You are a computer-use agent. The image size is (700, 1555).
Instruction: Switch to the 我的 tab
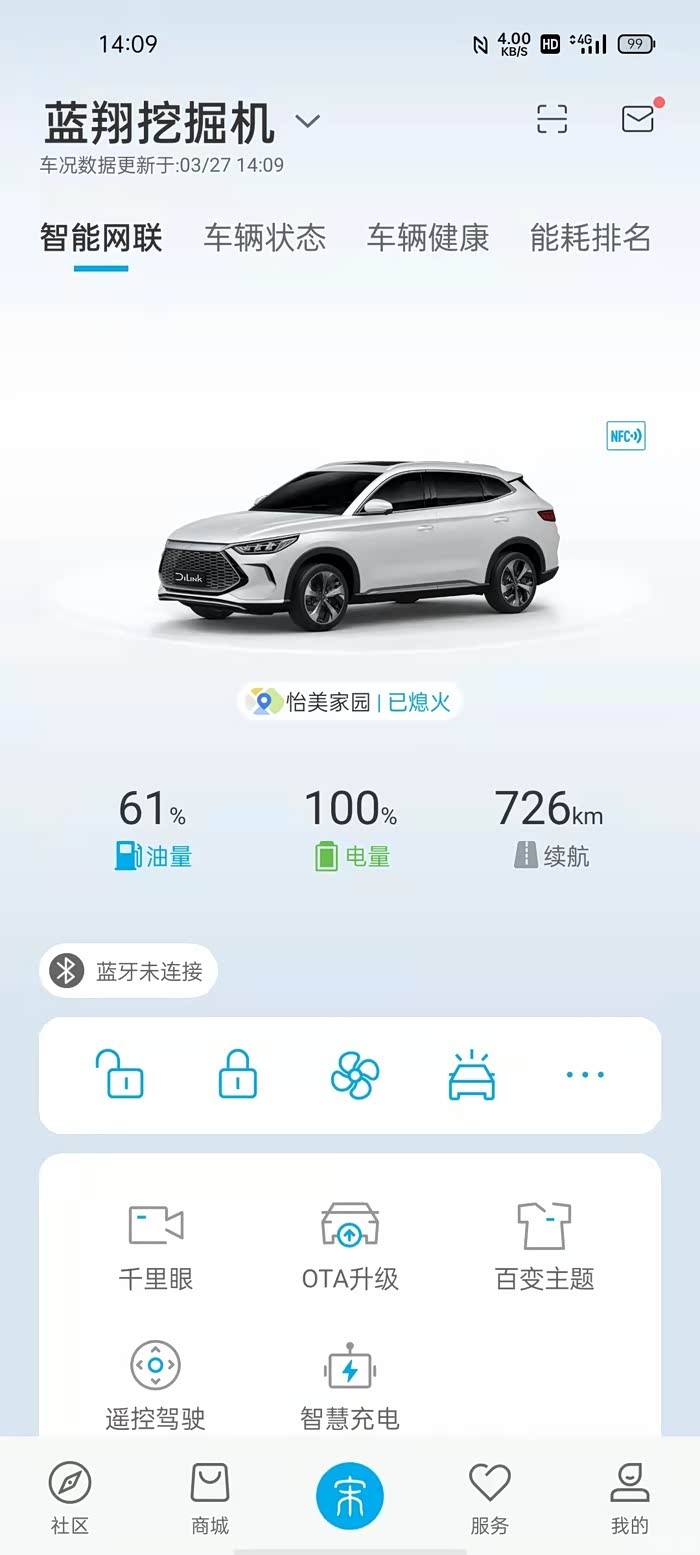(630, 1498)
